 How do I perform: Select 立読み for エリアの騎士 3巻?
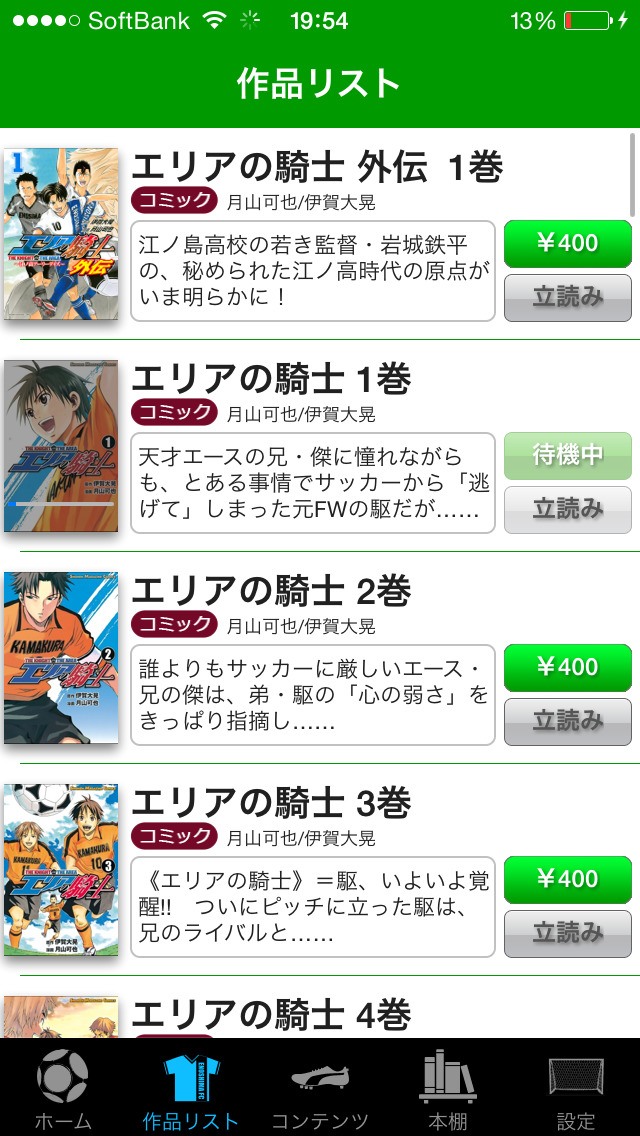pos(567,933)
